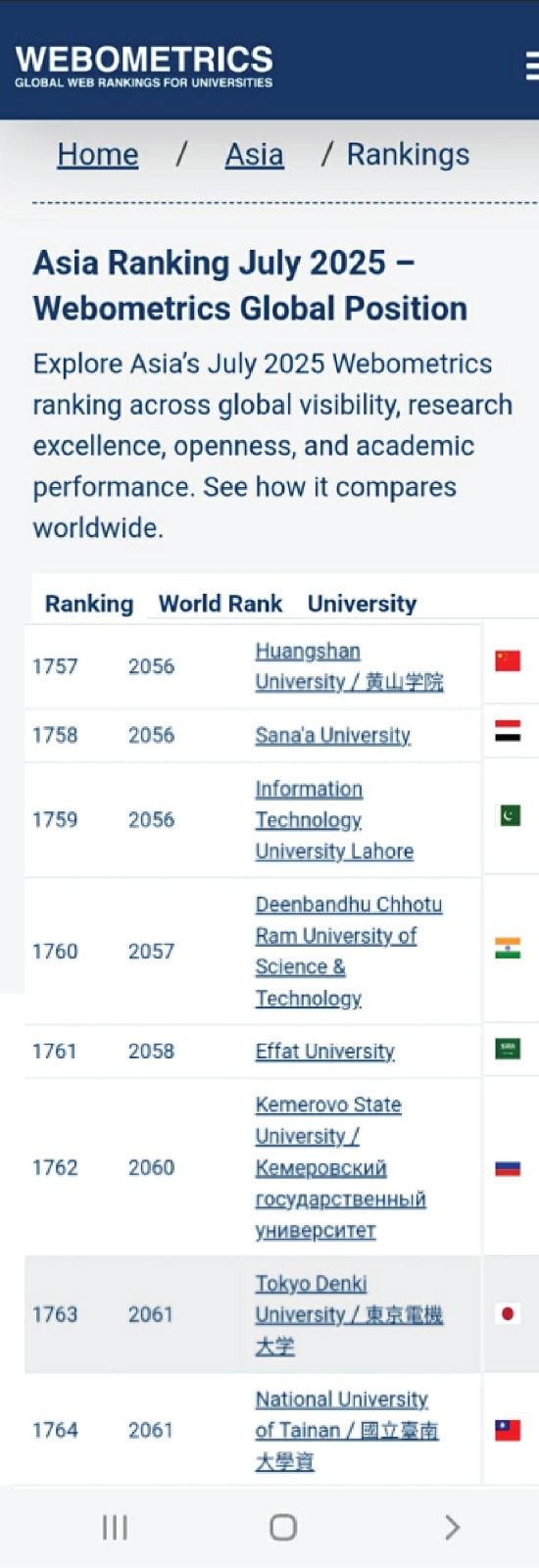Screen dimensions: 539x1568
Task: Open Kemerovo State University link
Action: (340, 1168)
